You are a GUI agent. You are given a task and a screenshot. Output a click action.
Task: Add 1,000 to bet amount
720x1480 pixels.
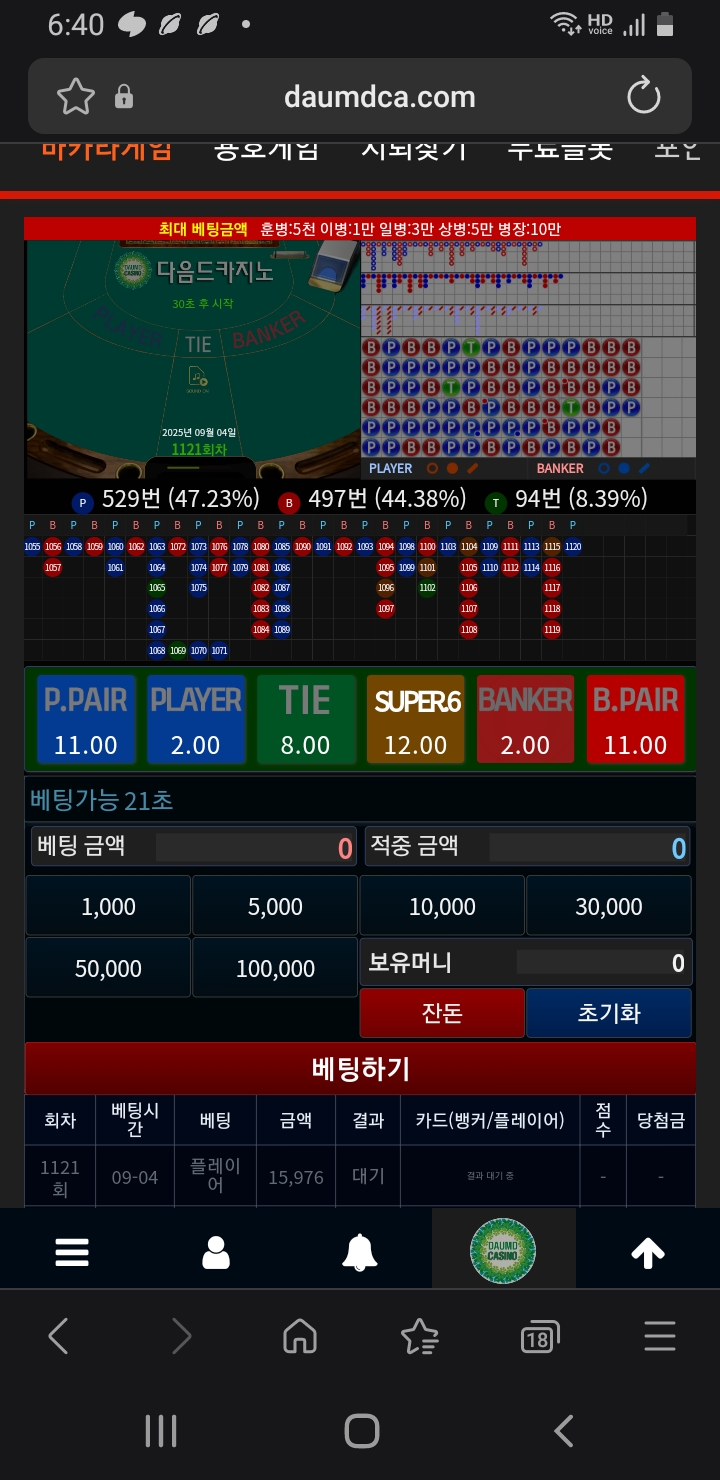click(x=108, y=906)
